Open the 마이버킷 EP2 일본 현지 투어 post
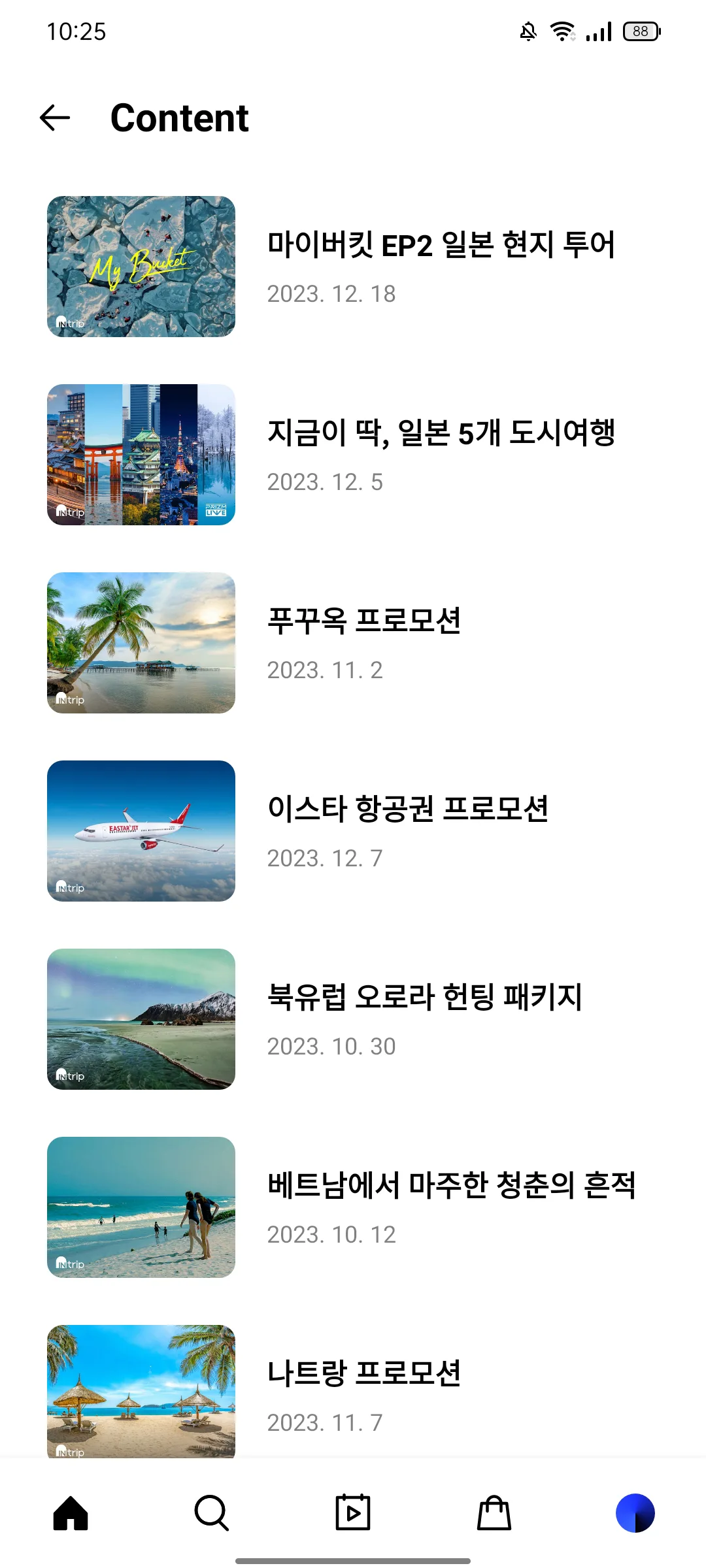Viewport: 706px width, 1568px height. tap(441, 245)
